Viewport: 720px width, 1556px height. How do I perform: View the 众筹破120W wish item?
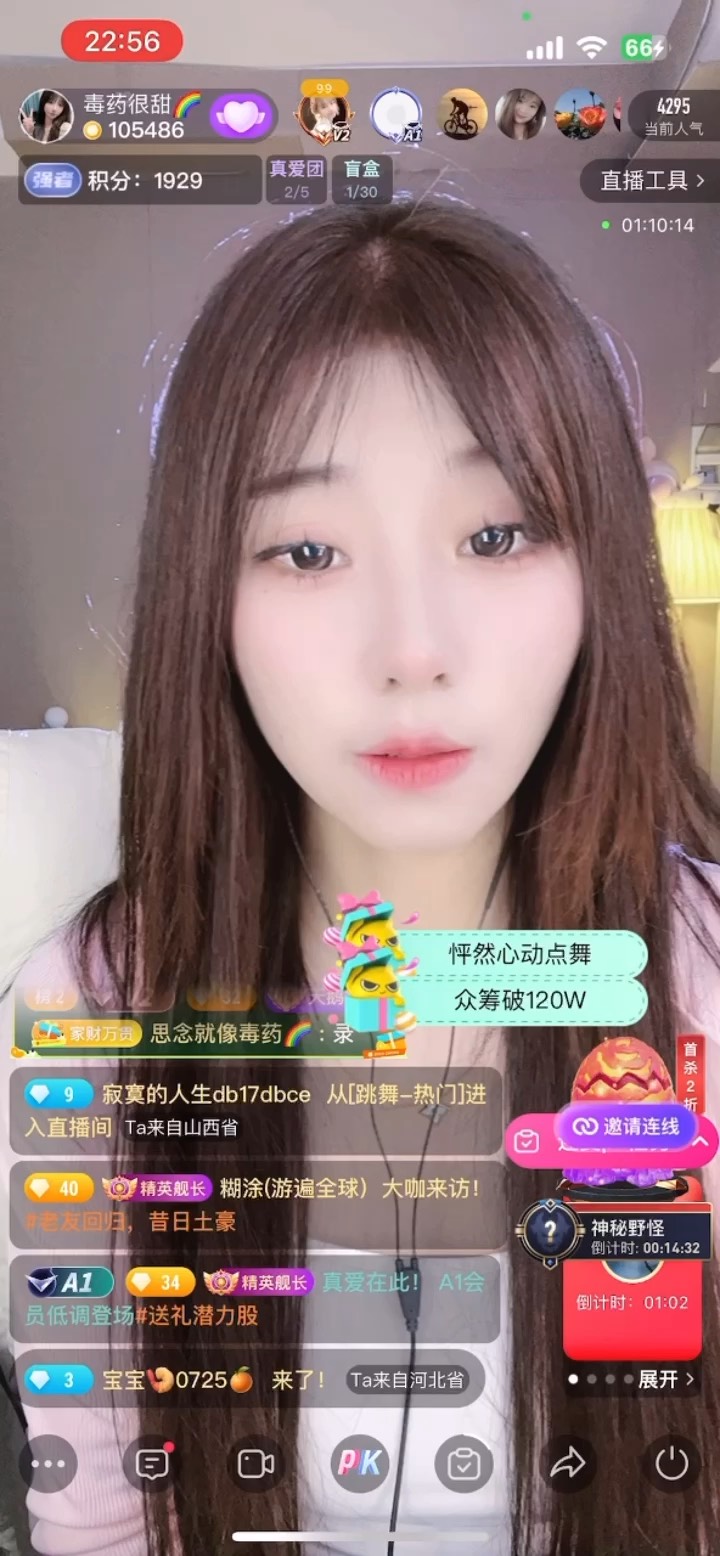[x=519, y=1000]
